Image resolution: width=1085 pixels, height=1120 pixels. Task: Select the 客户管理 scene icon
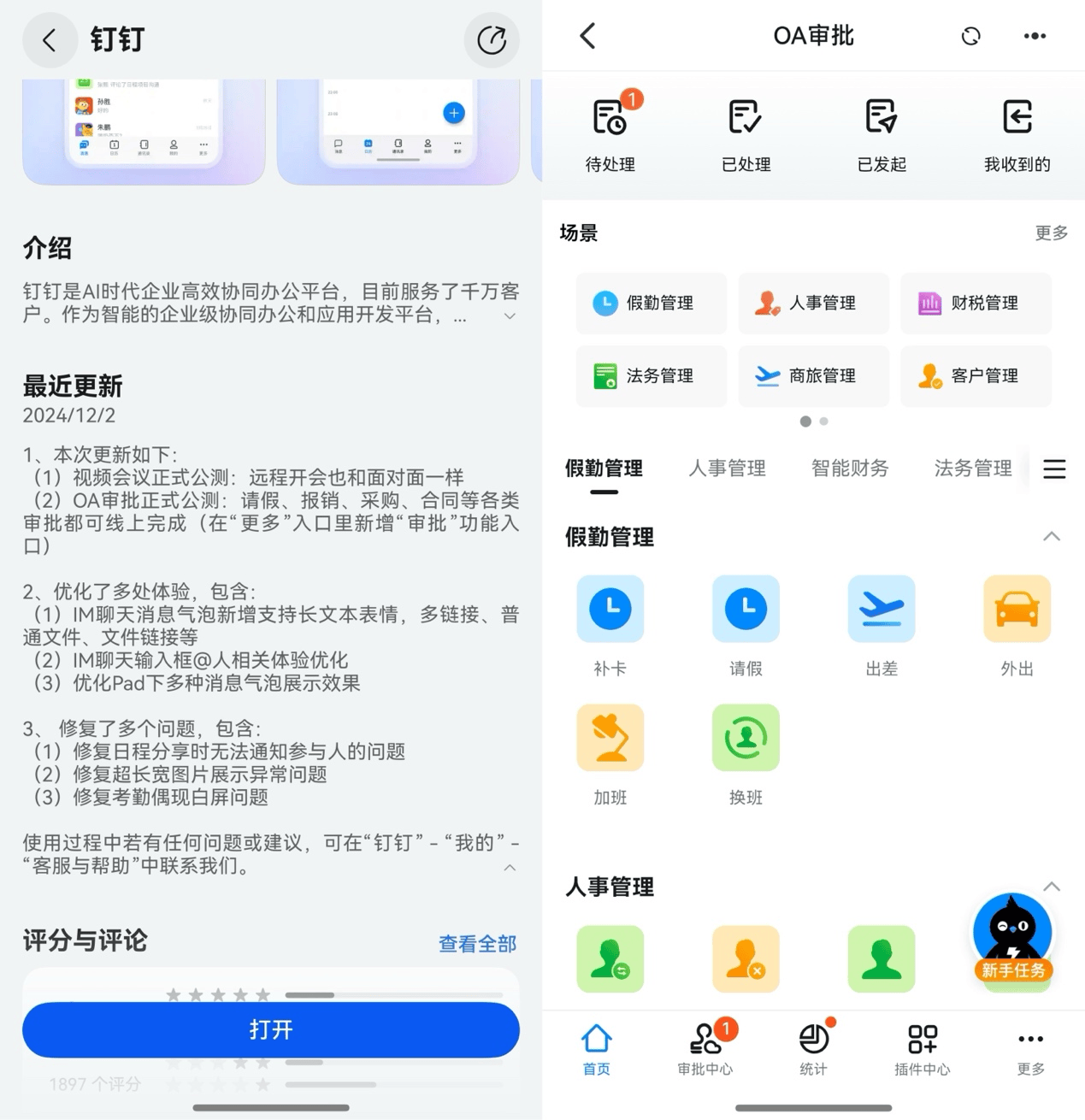tap(975, 376)
